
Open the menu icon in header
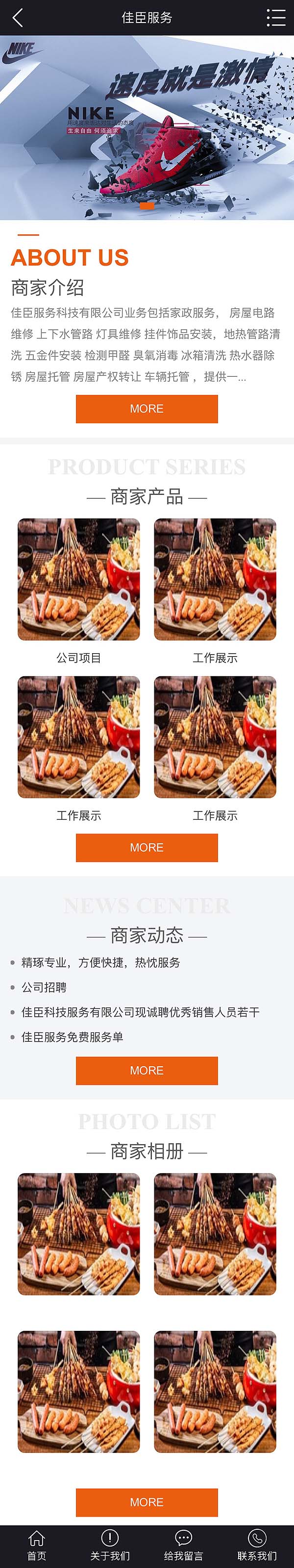pyautogui.click(x=276, y=18)
